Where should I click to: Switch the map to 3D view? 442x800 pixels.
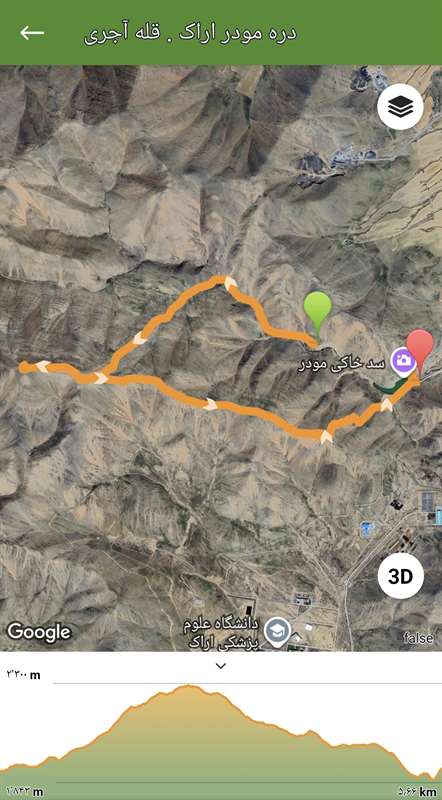pos(401,576)
